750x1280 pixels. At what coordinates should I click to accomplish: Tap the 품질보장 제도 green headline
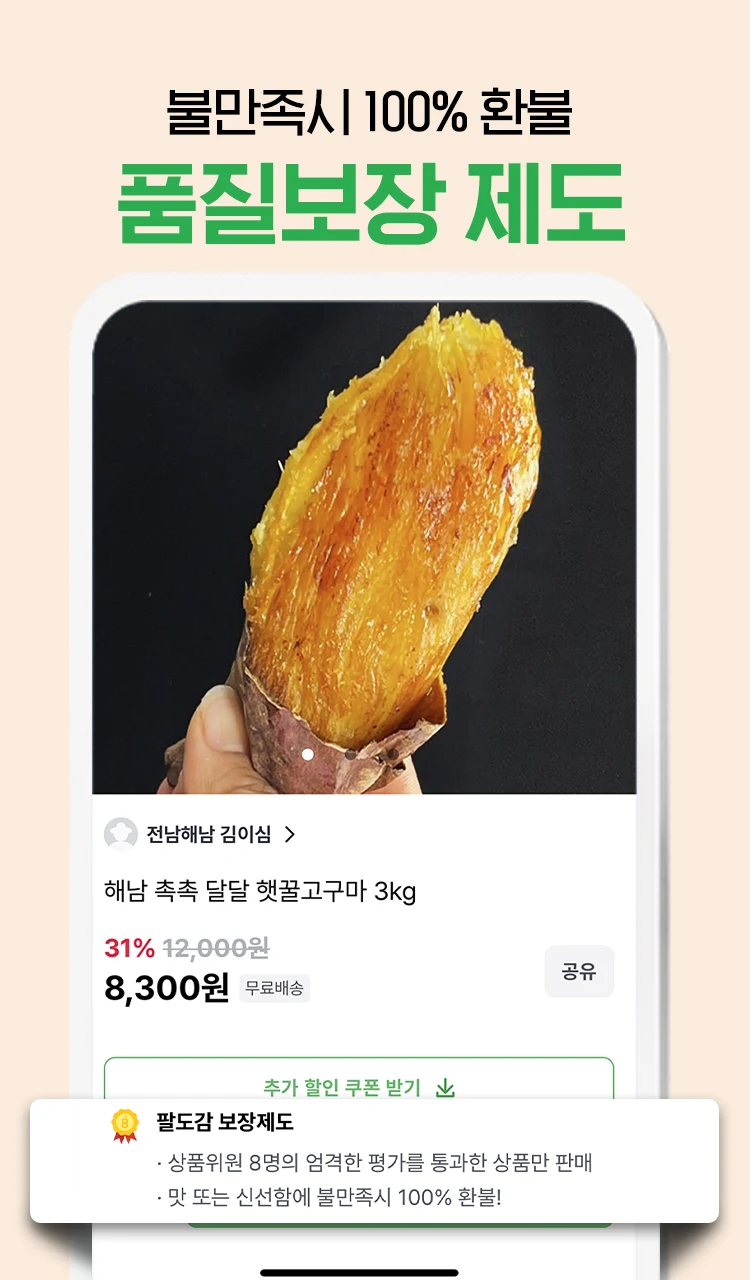coord(375,200)
